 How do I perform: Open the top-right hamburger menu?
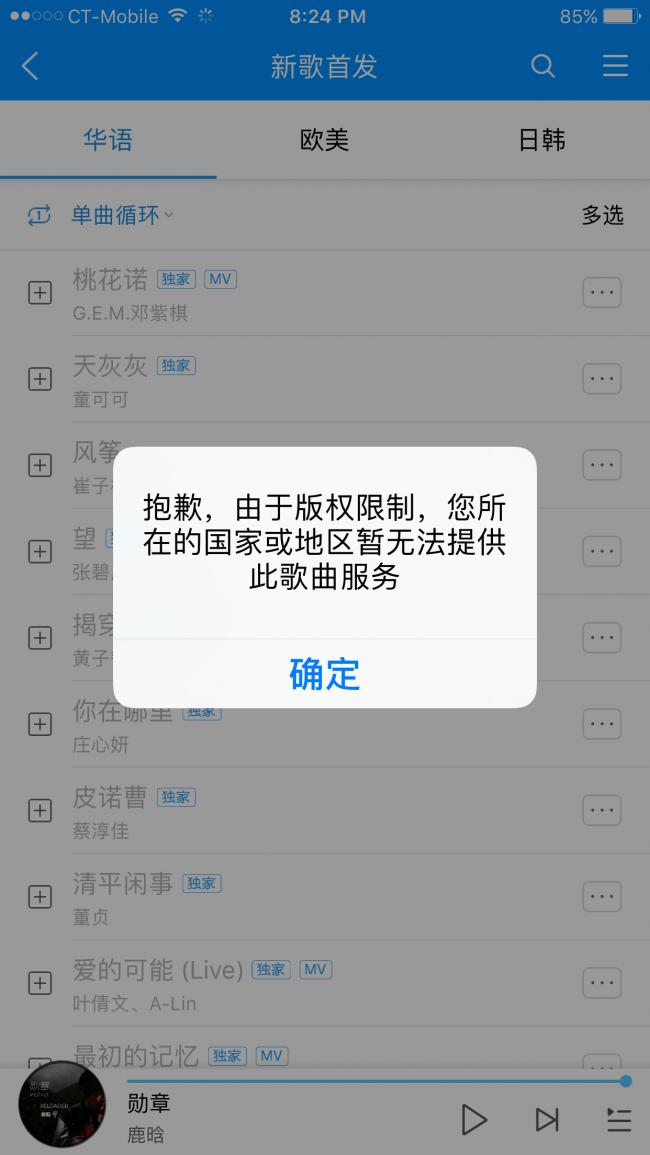coord(615,67)
